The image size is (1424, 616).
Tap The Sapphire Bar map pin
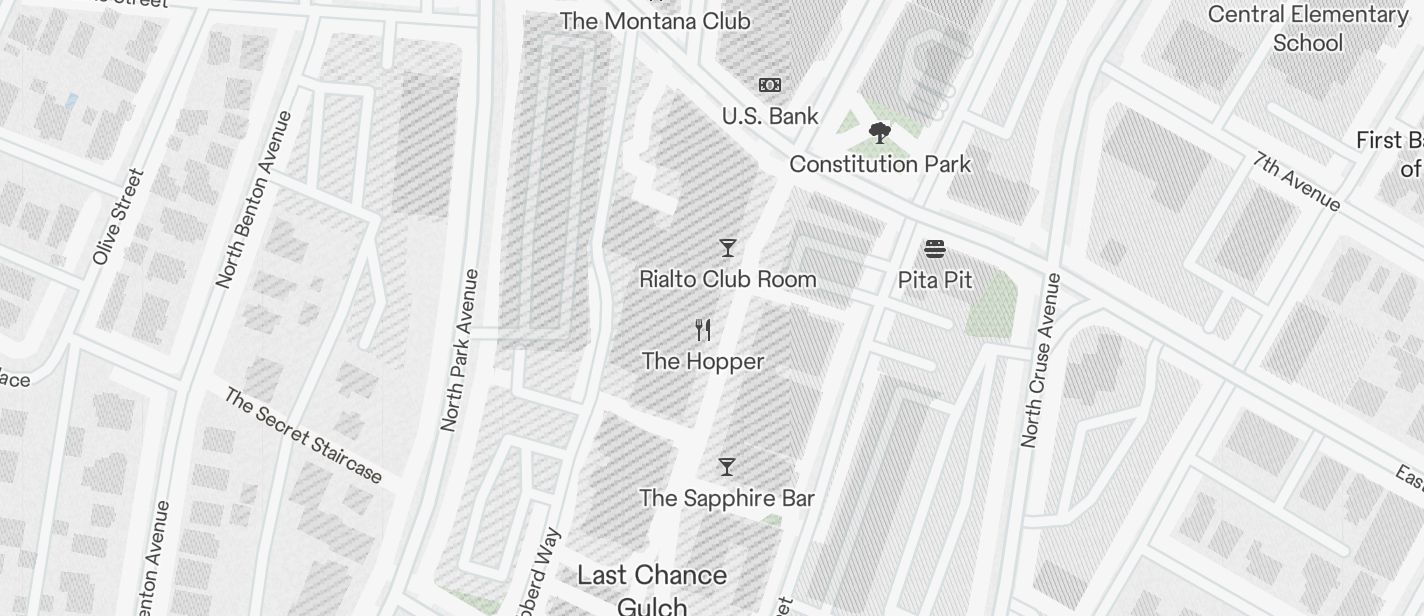coord(727,467)
